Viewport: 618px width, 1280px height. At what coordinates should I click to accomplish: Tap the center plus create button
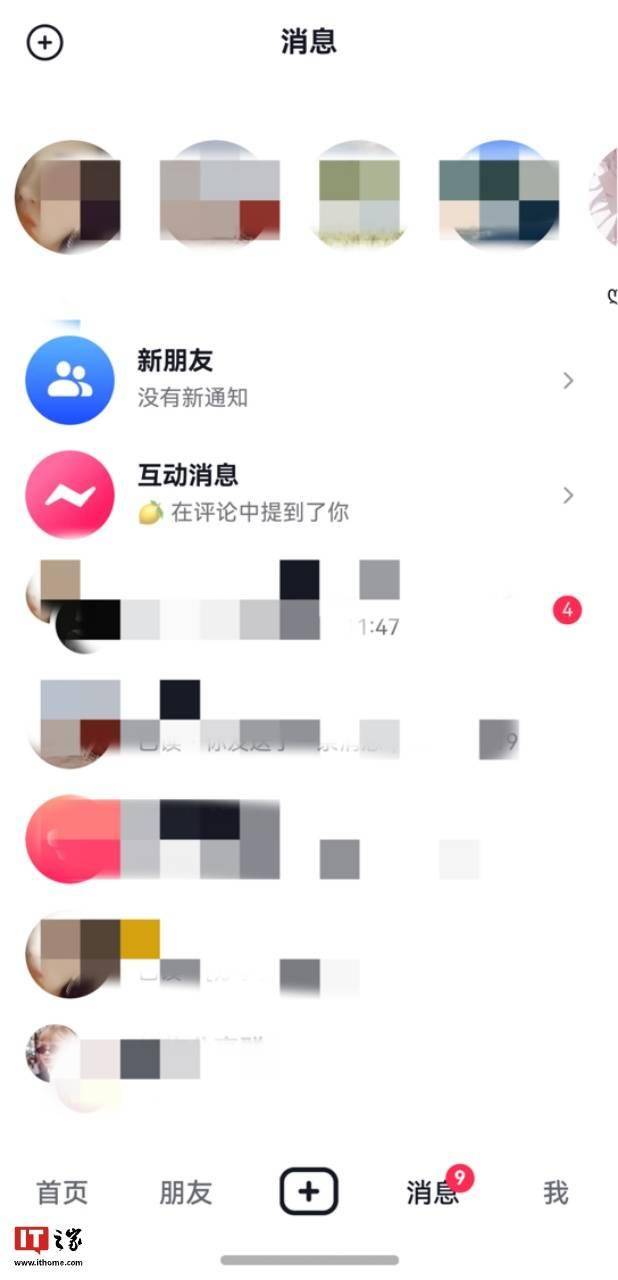pos(308,1192)
